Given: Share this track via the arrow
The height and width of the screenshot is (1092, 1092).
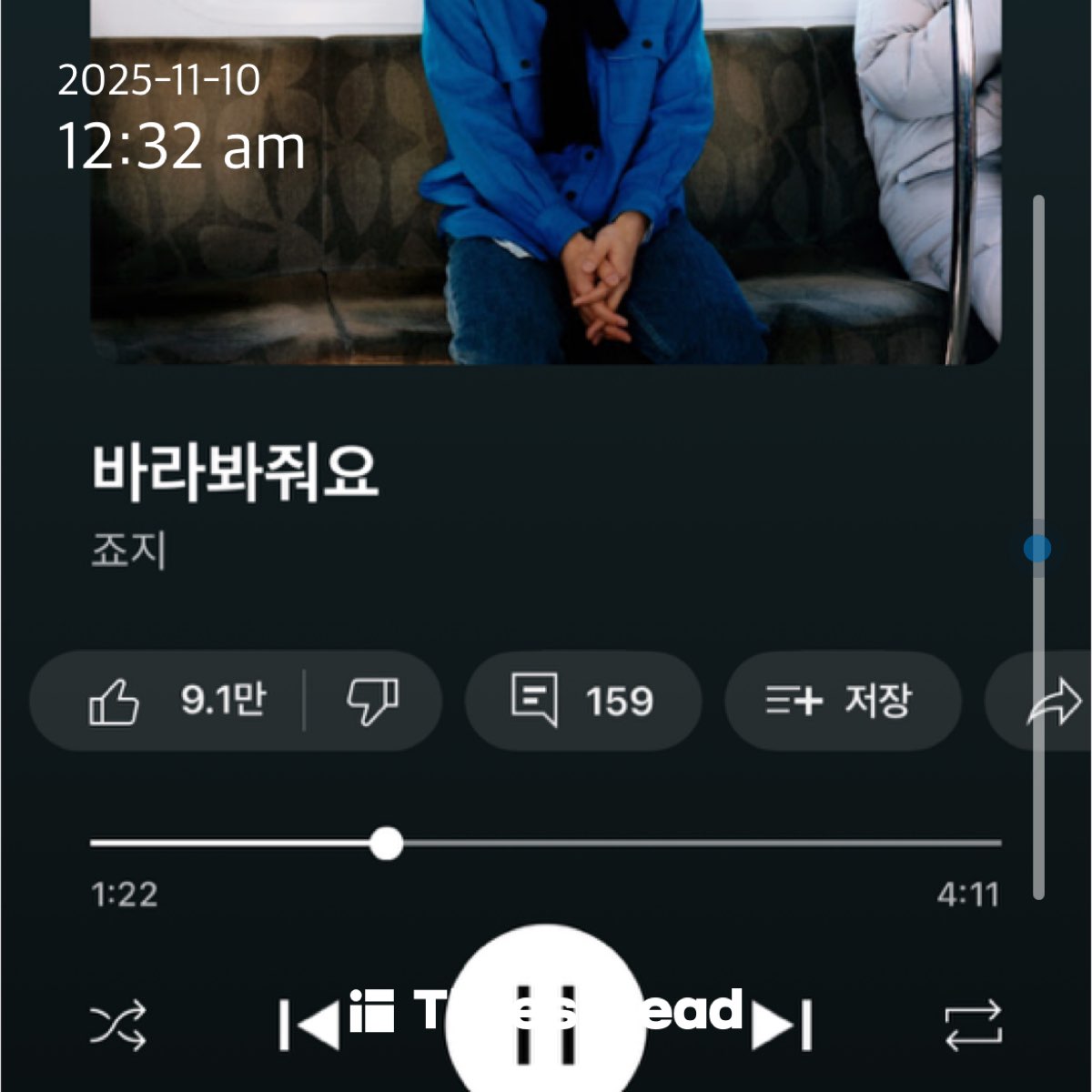Looking at the screenshot, I should pos(1053,703).
